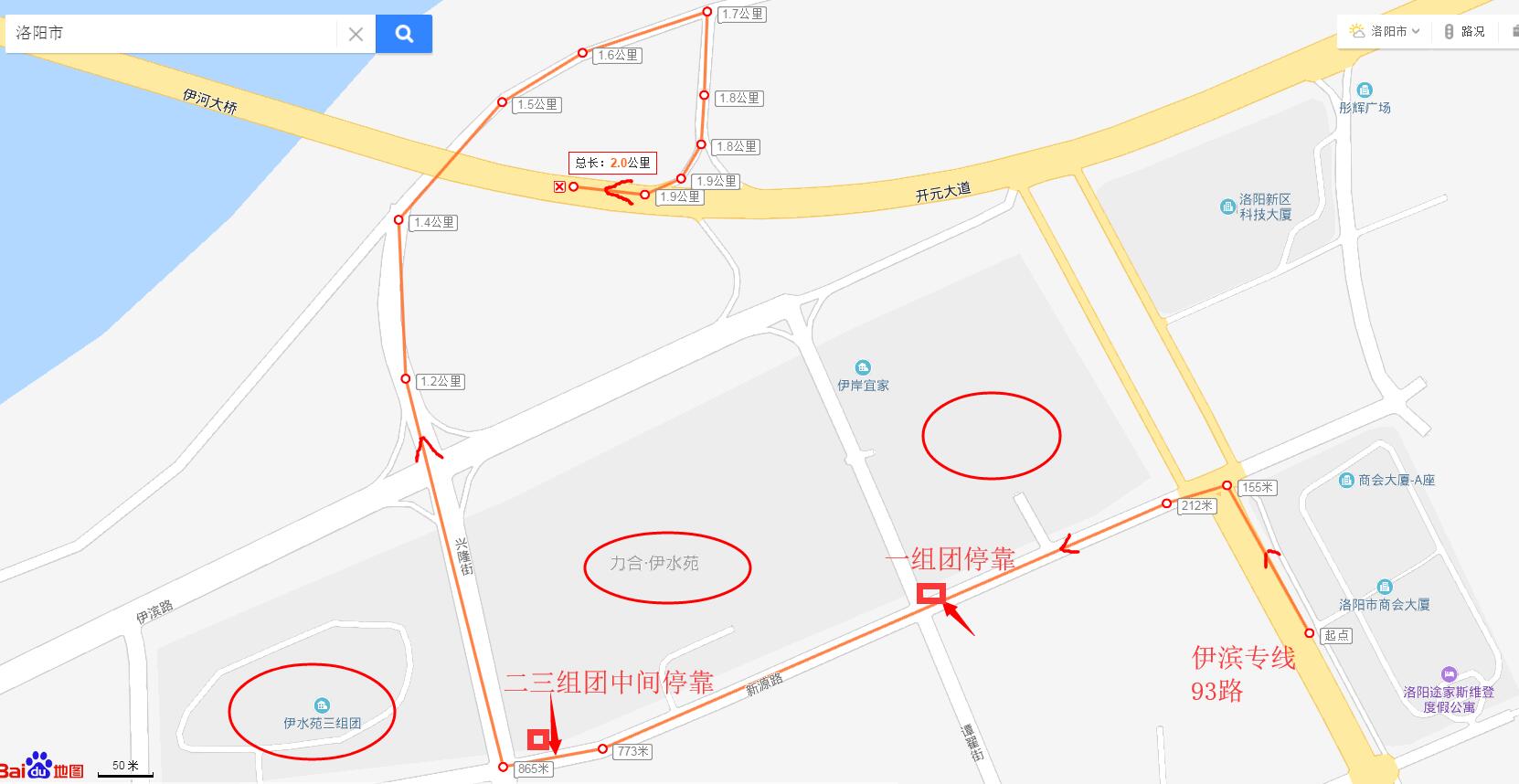Open the 洛阳市 city dropdown
The image size is (1519, 784).
coord(1386,31)
